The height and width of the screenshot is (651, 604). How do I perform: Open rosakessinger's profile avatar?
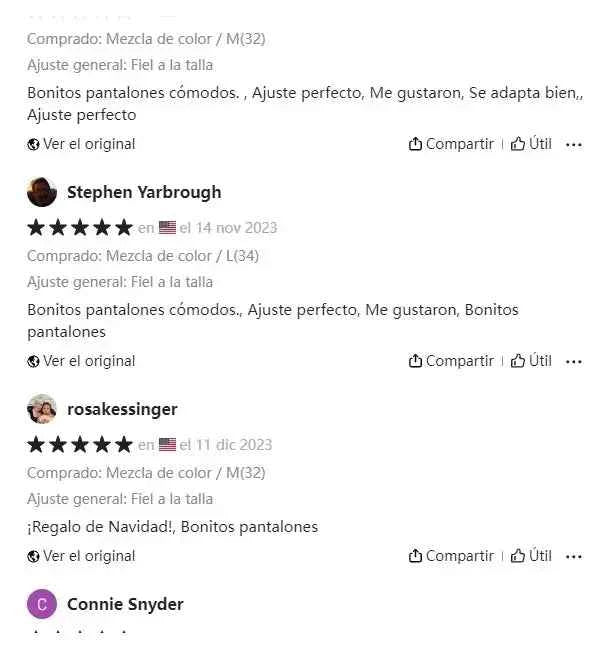pos(42,409)
